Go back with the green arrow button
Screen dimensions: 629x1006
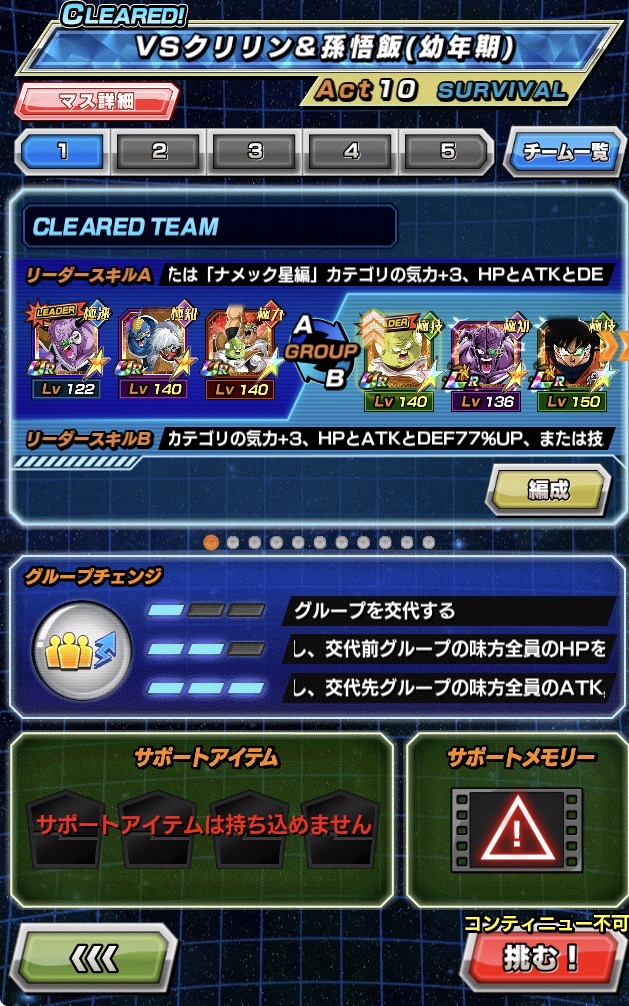pyautogui.click(x=95, y=959)
